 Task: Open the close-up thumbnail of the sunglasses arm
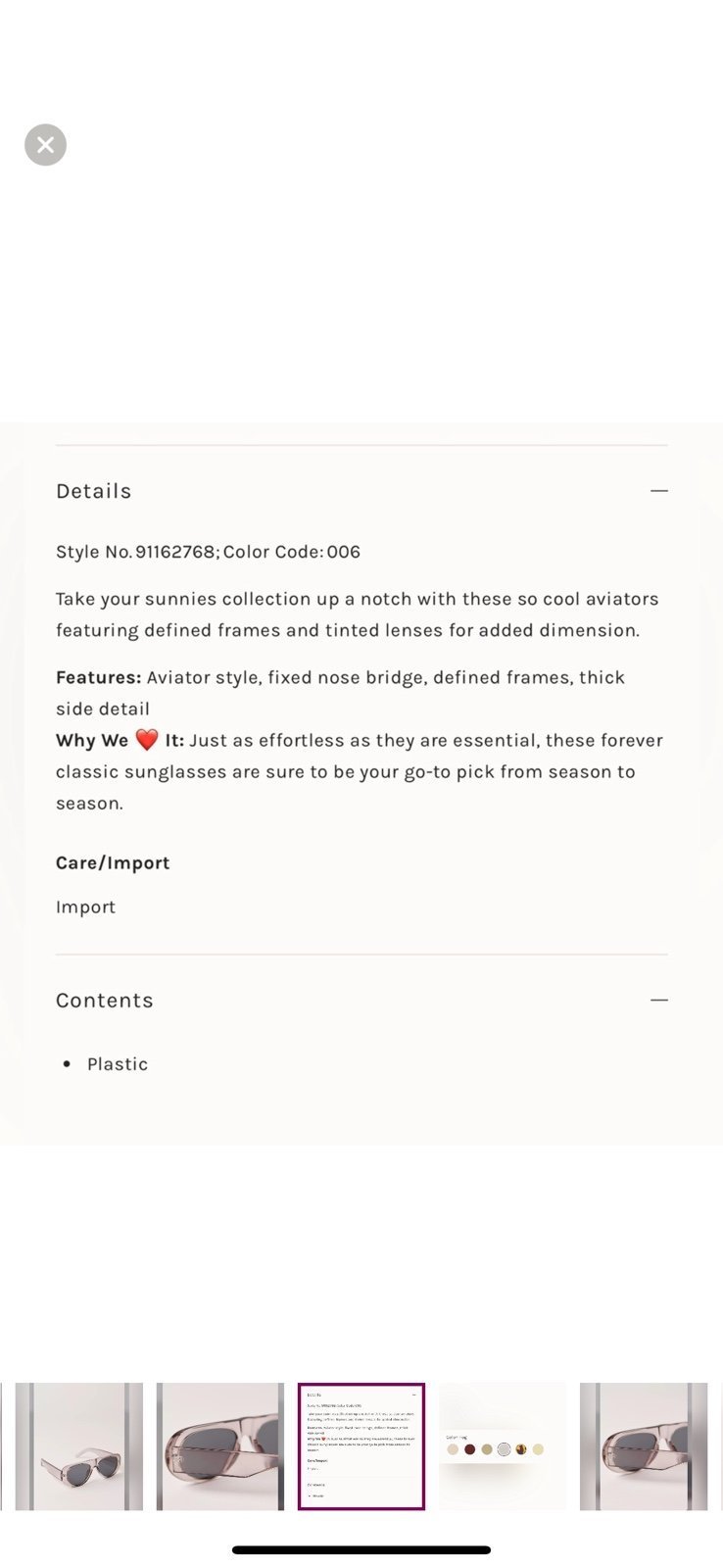coord(220,1446)
